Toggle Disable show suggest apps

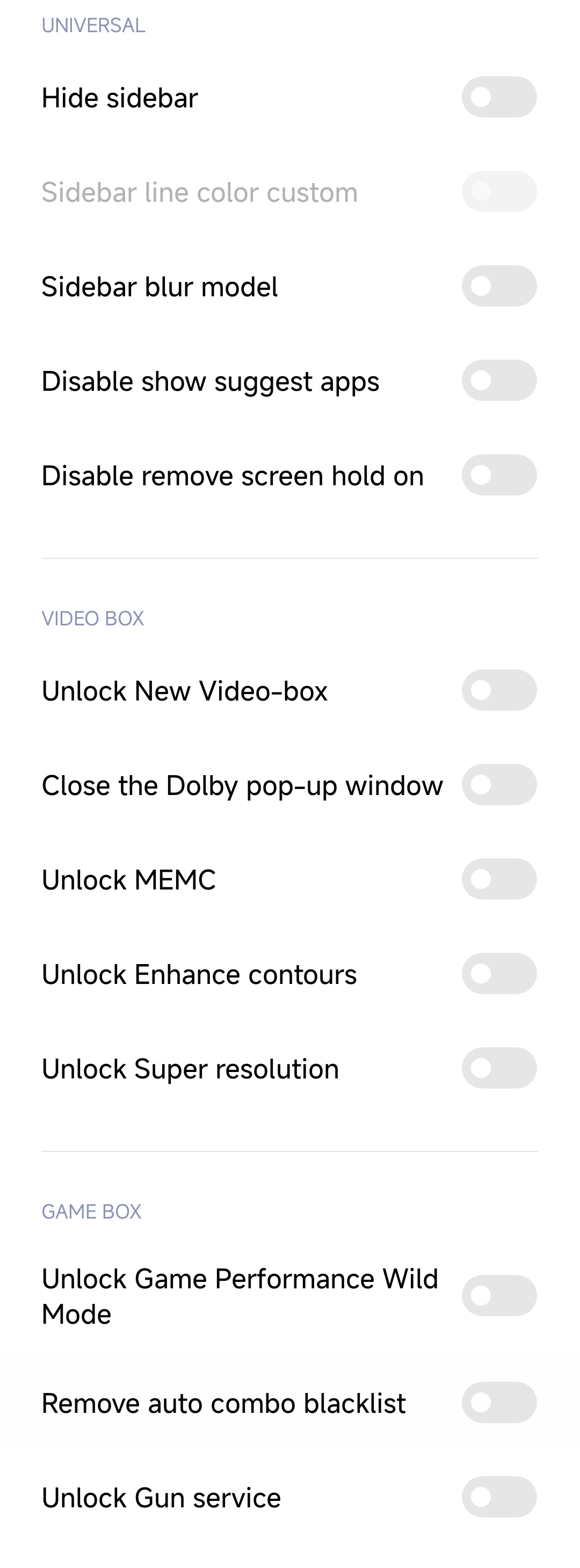[x=498, y=381]
